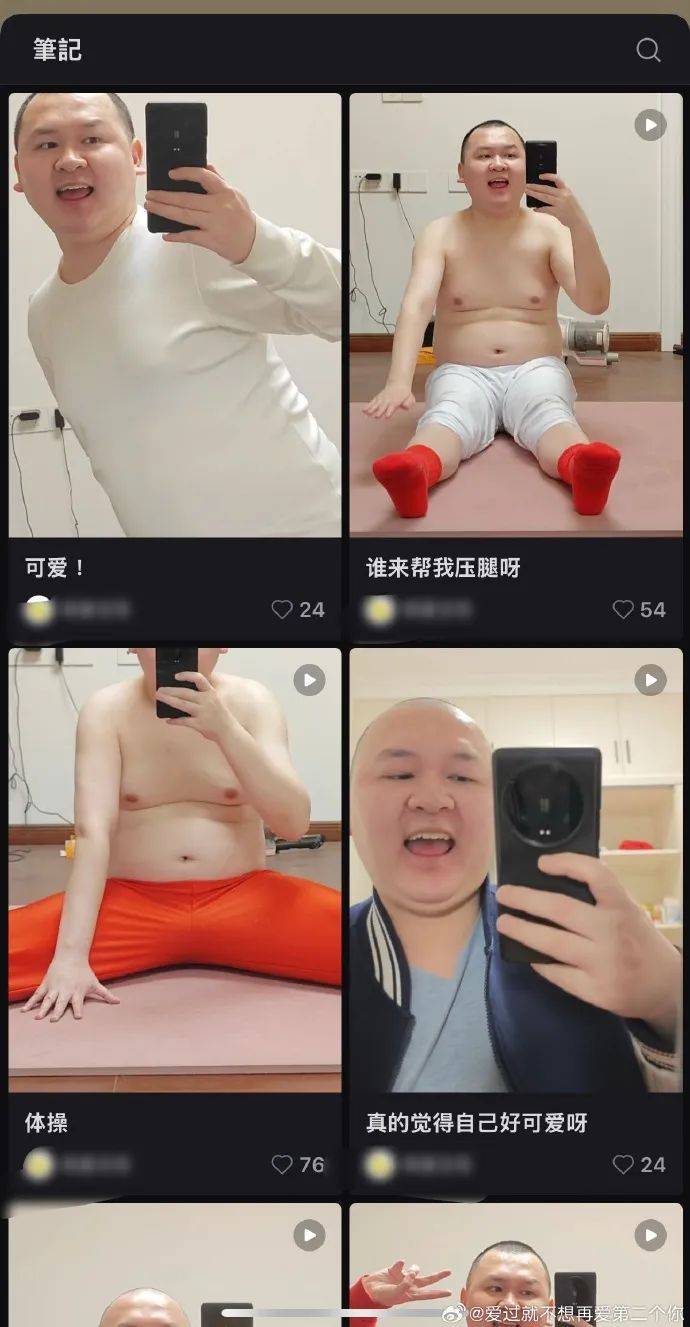The width and height of the screenshot is (690, 1327).
Task: Open the note titled 可爱！
Action: pyautogui.click(x=175, y=315)
